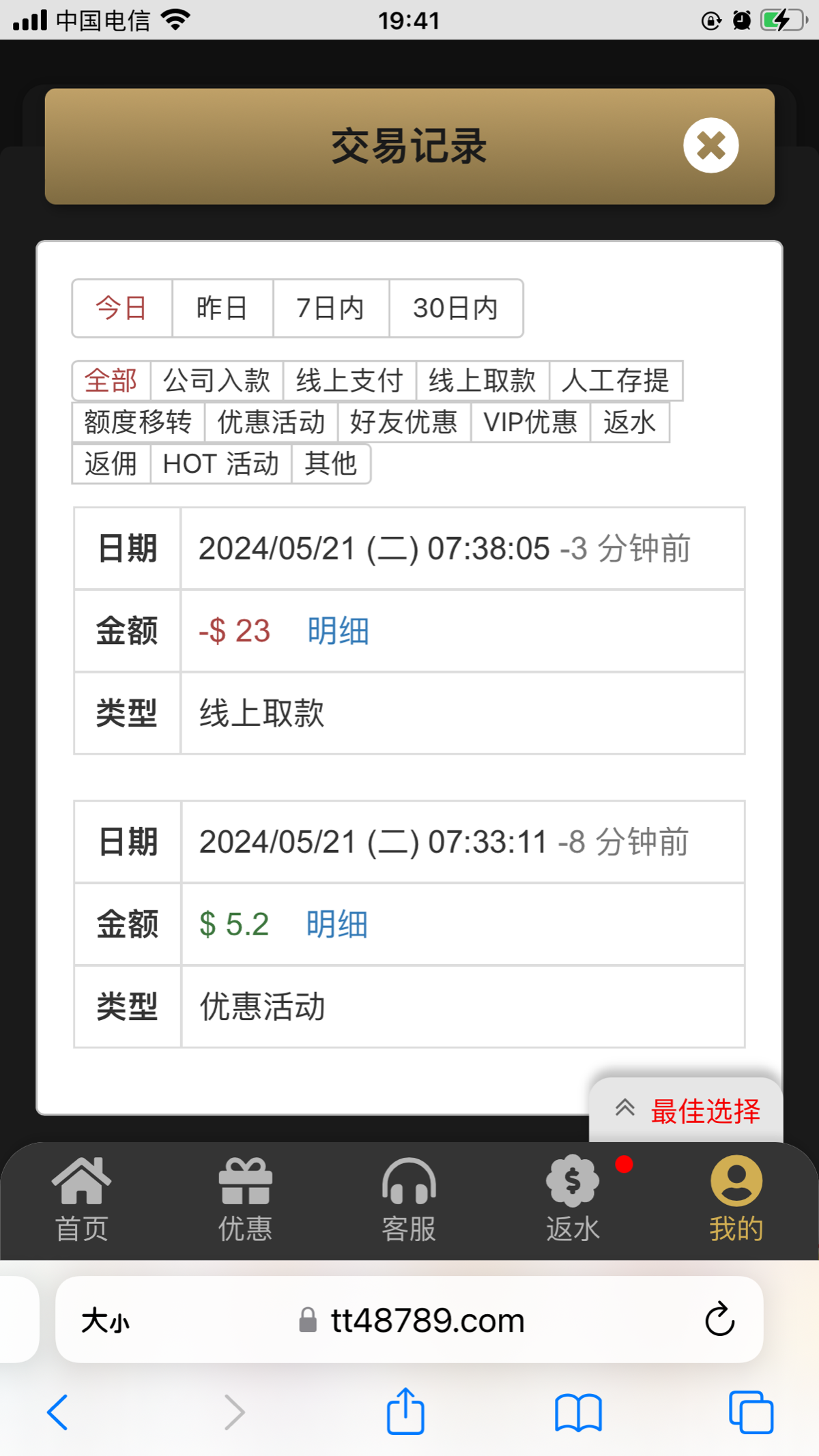Switch to the 返水 tab

[x=573, y=1199]
